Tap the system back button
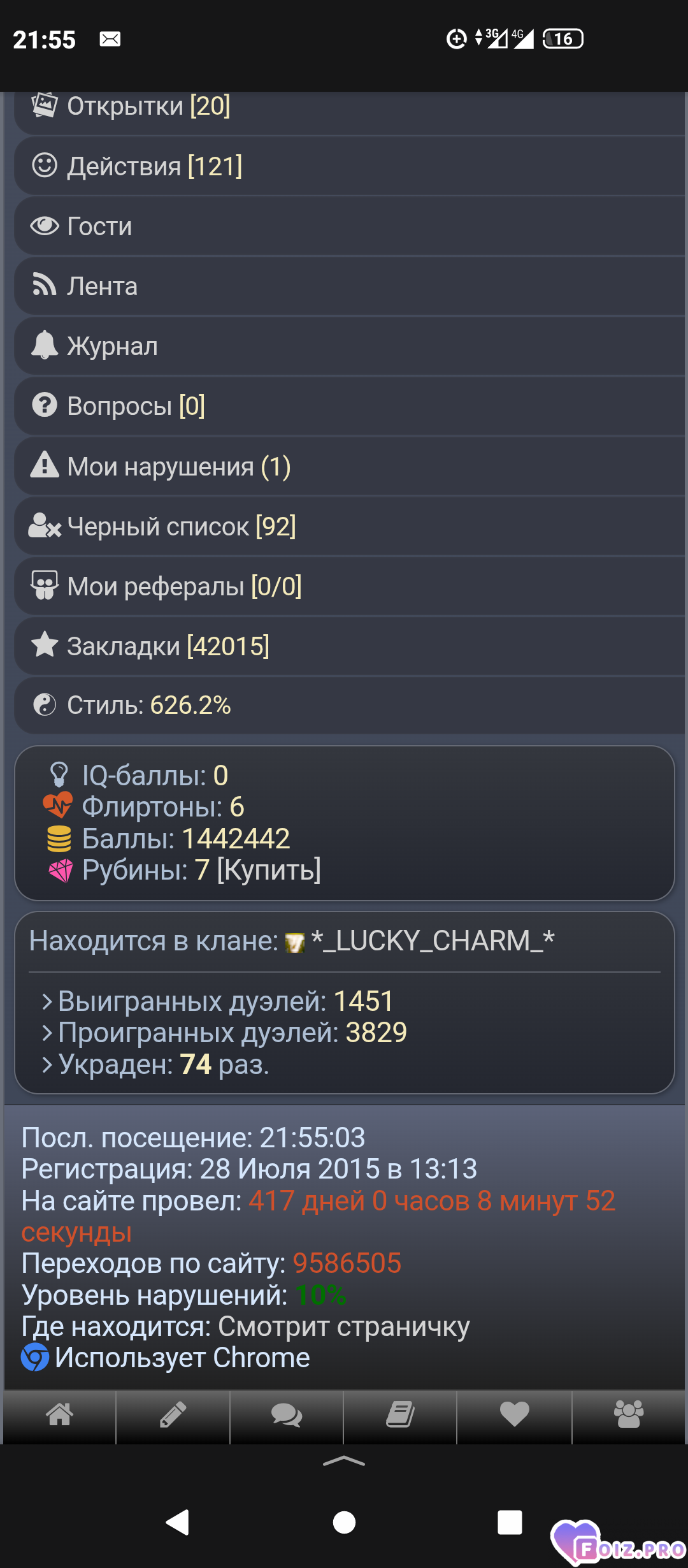Image resolution: width=688 pixels, height=1568 pixels. point(178,1522)
